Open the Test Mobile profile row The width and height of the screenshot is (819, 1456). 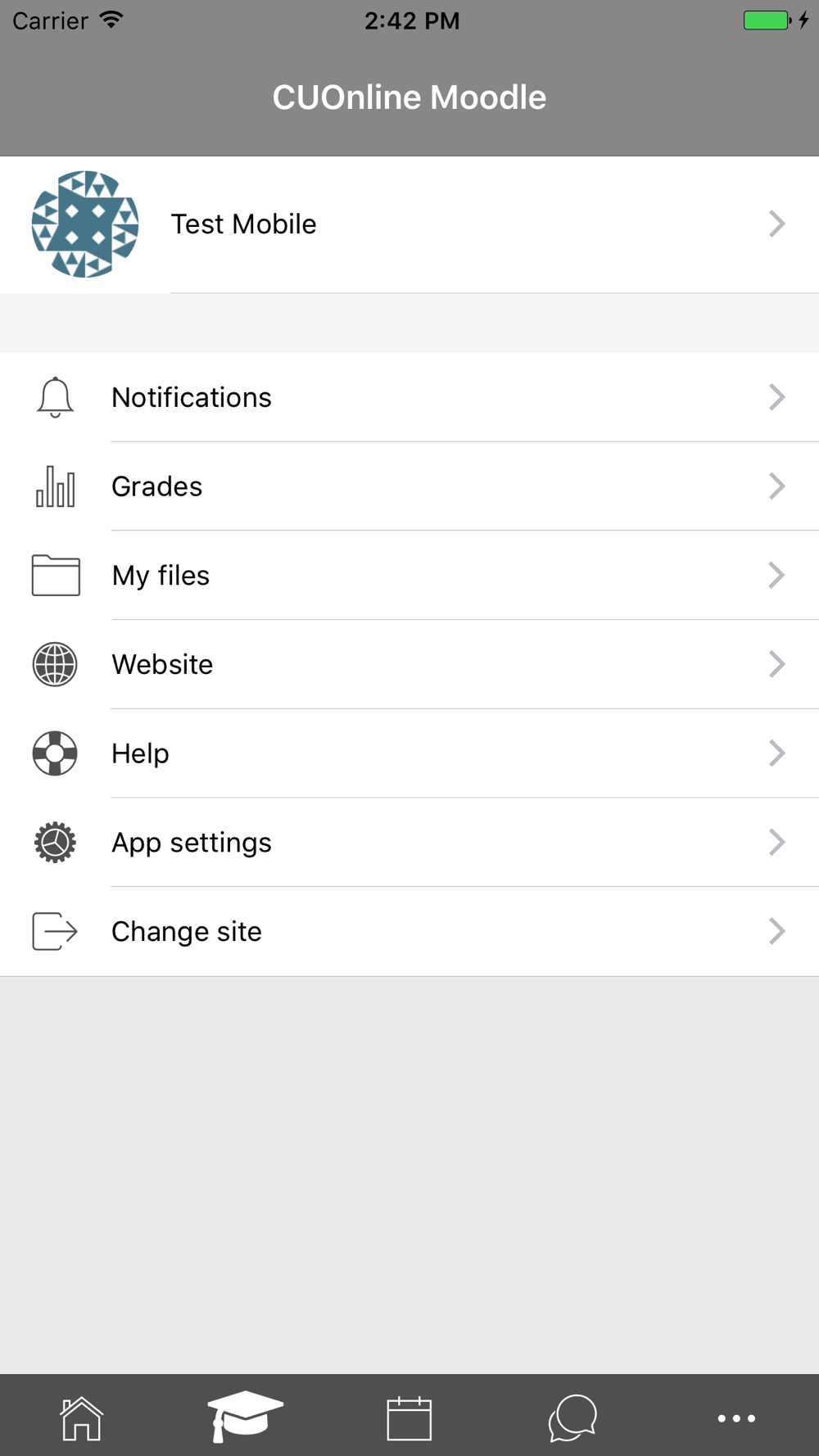coord(409,224)
